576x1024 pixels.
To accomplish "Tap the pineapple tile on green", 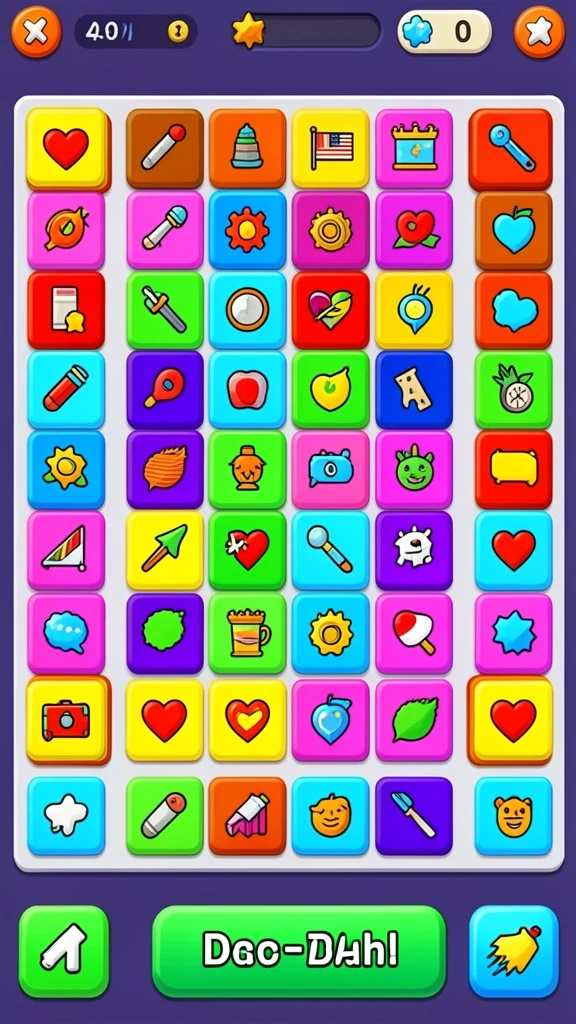I will (514, 390).
